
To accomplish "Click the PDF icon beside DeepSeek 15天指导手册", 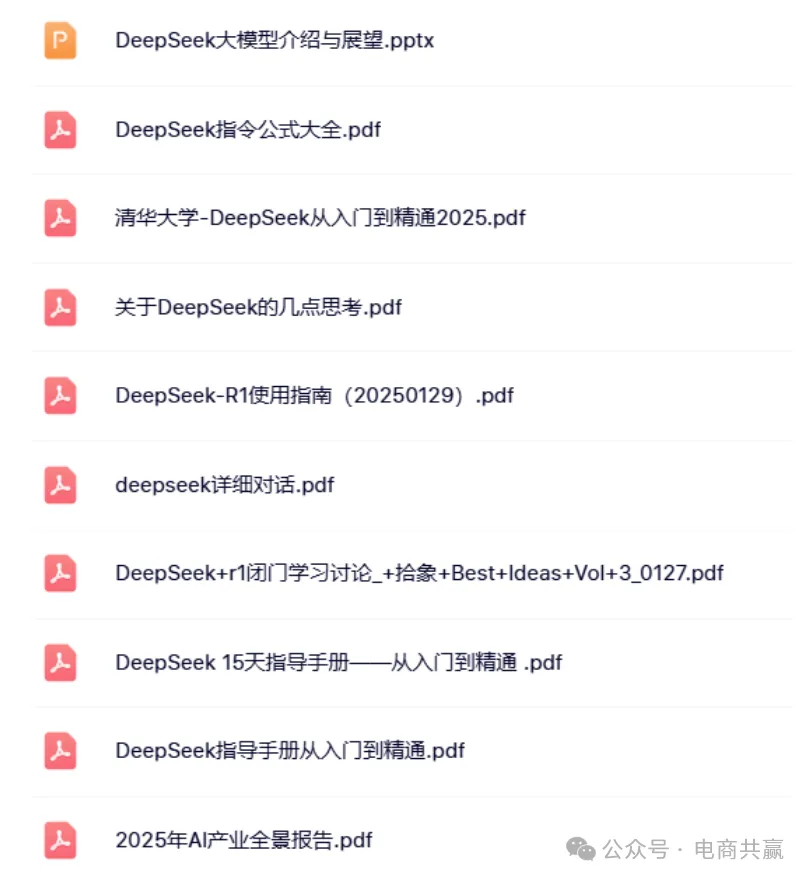I will (60, 662).
